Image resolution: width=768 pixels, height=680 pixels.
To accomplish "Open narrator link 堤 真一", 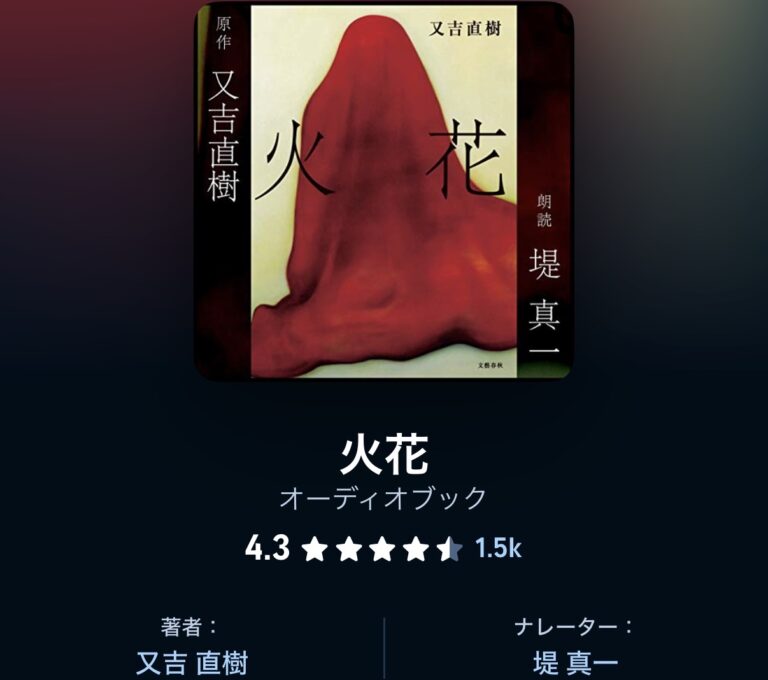I will point(576,662).
